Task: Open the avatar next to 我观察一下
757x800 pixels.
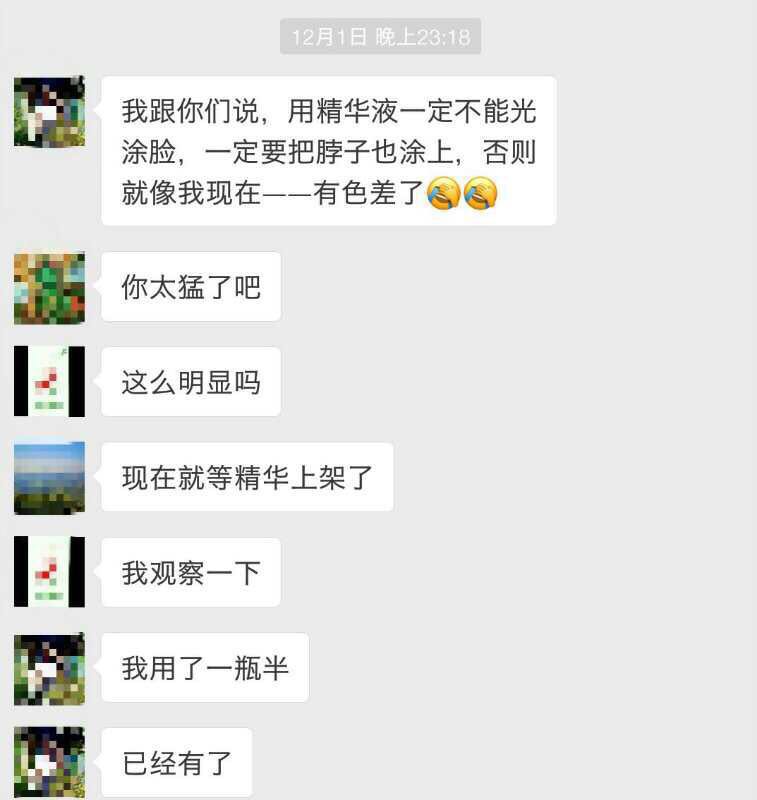Action: pos(48,572)
